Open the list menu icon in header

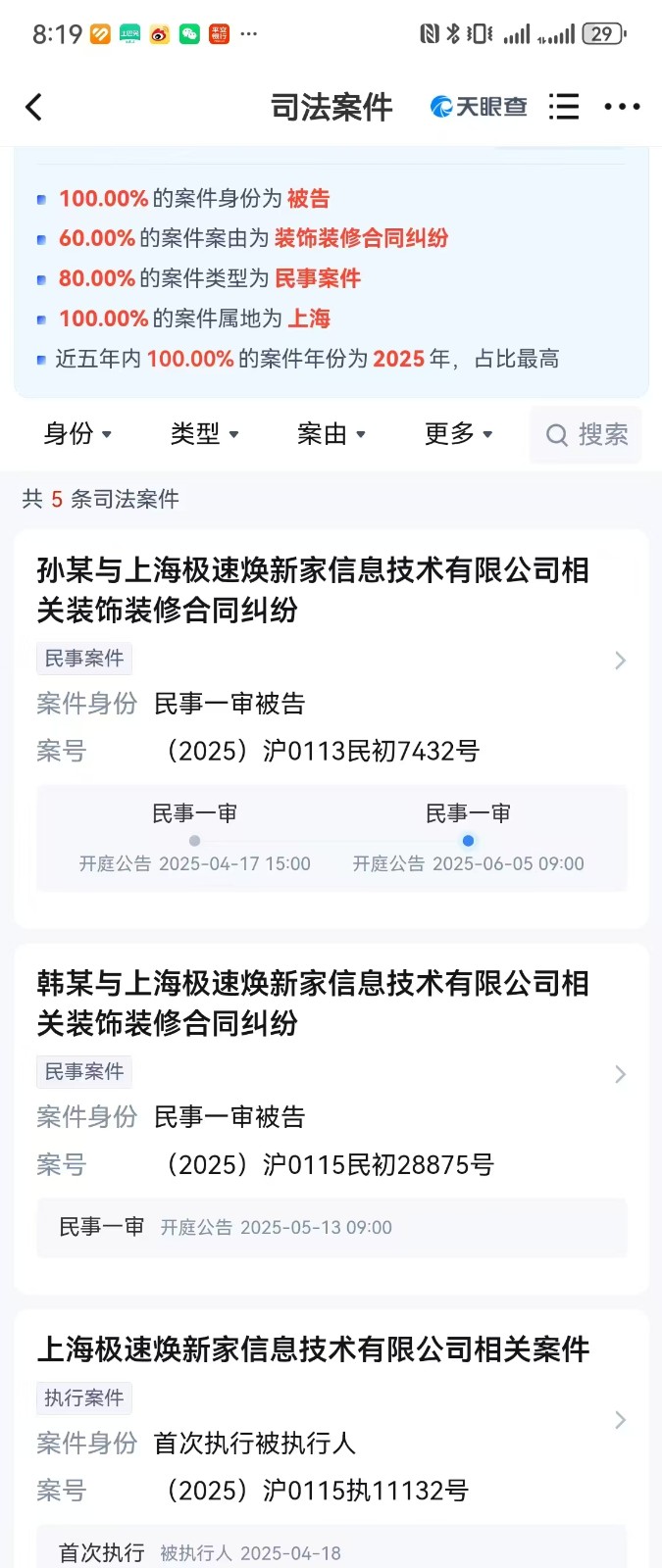point(564,107)
